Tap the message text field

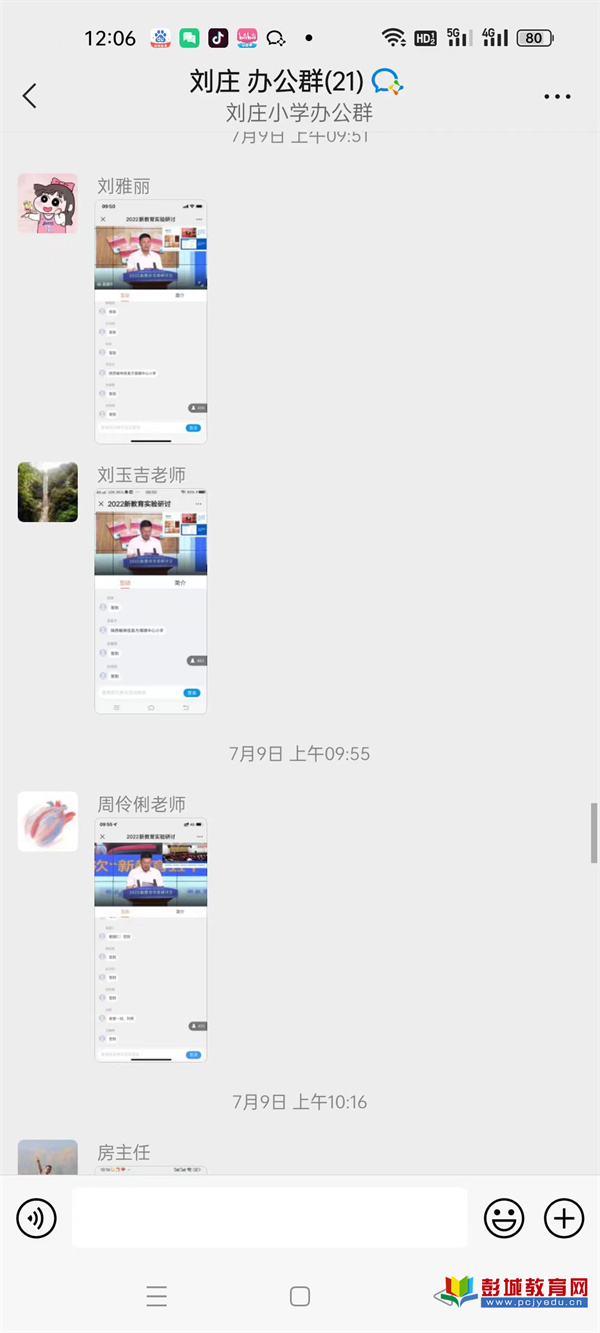tap(269, 1218)
